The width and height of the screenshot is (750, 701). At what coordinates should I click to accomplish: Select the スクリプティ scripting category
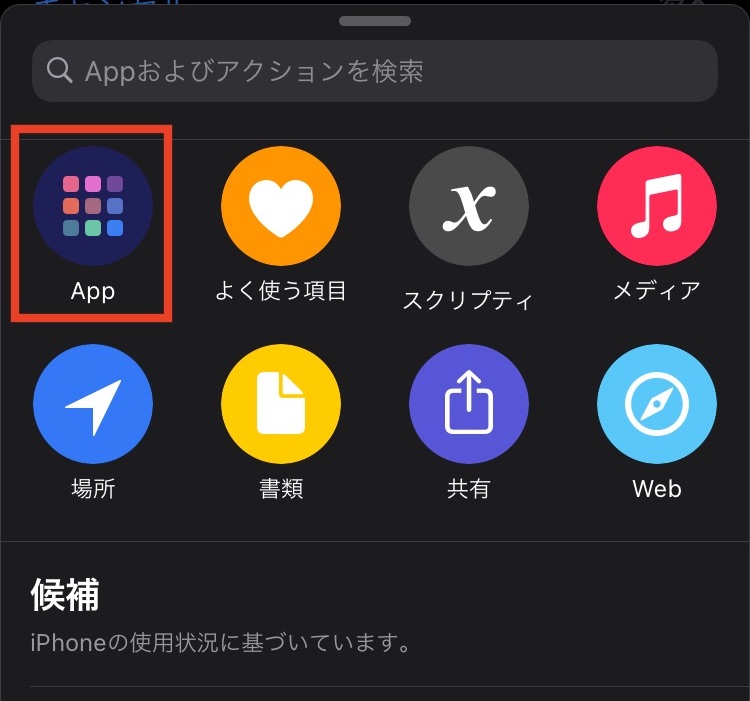468,206
